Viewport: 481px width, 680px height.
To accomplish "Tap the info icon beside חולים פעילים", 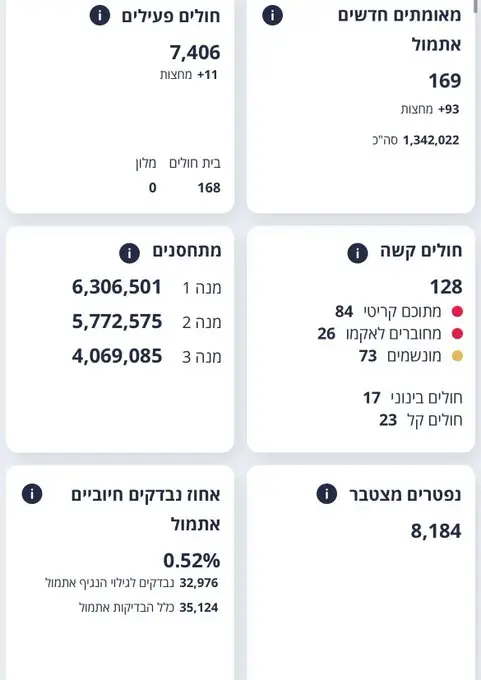I will click(x=100, y=15).
